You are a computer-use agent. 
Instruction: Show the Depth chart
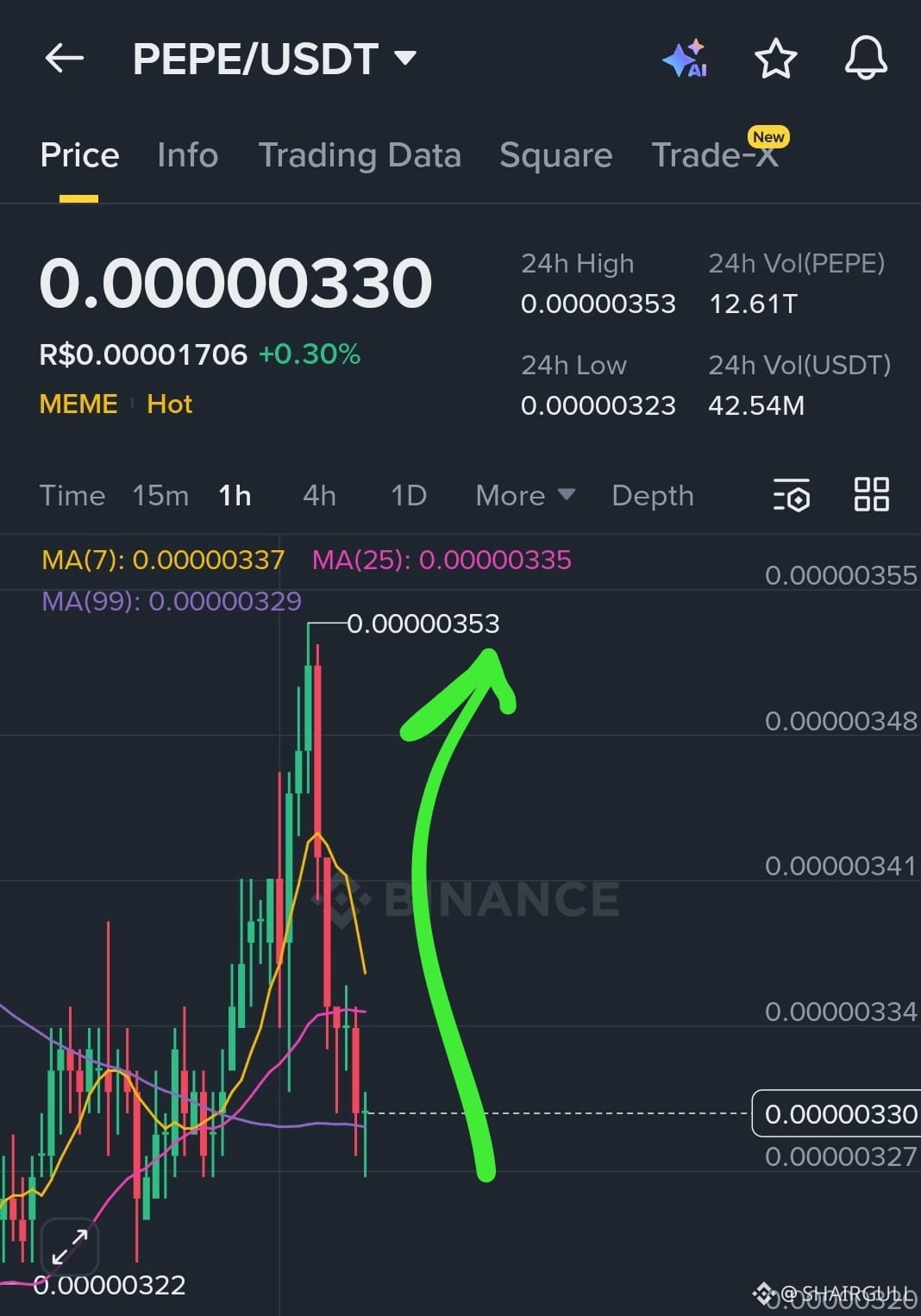[653, 496]
